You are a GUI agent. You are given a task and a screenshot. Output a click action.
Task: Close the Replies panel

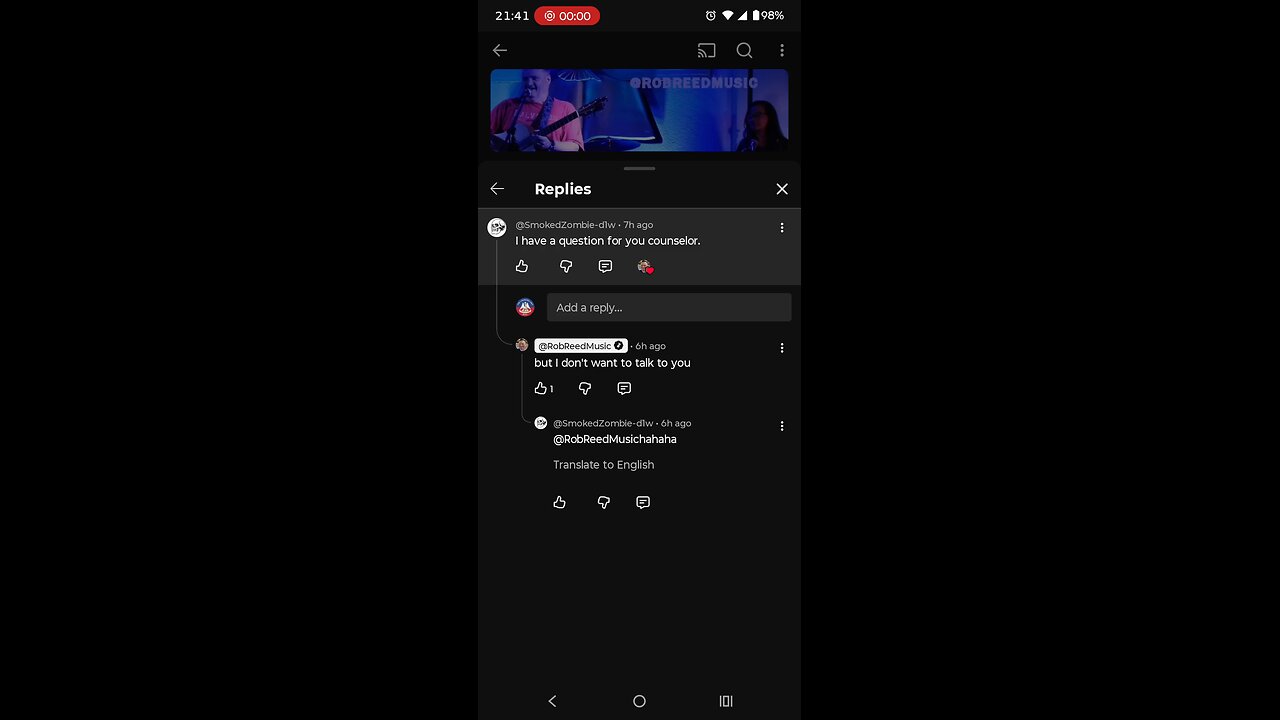[x=782, y=189]
